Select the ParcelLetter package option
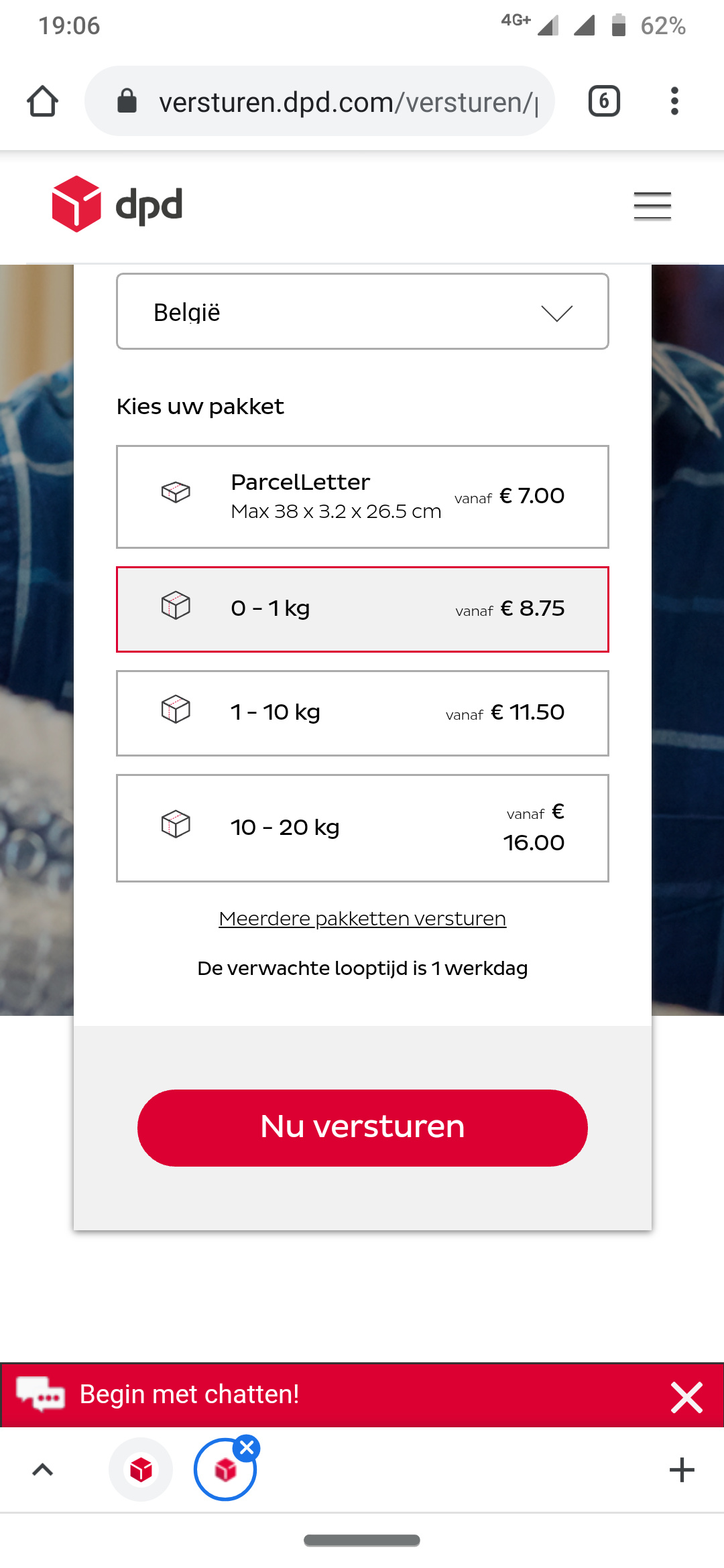Image resolution: width=724 pixels, height=1568 pixels. (x=363, y=497)
